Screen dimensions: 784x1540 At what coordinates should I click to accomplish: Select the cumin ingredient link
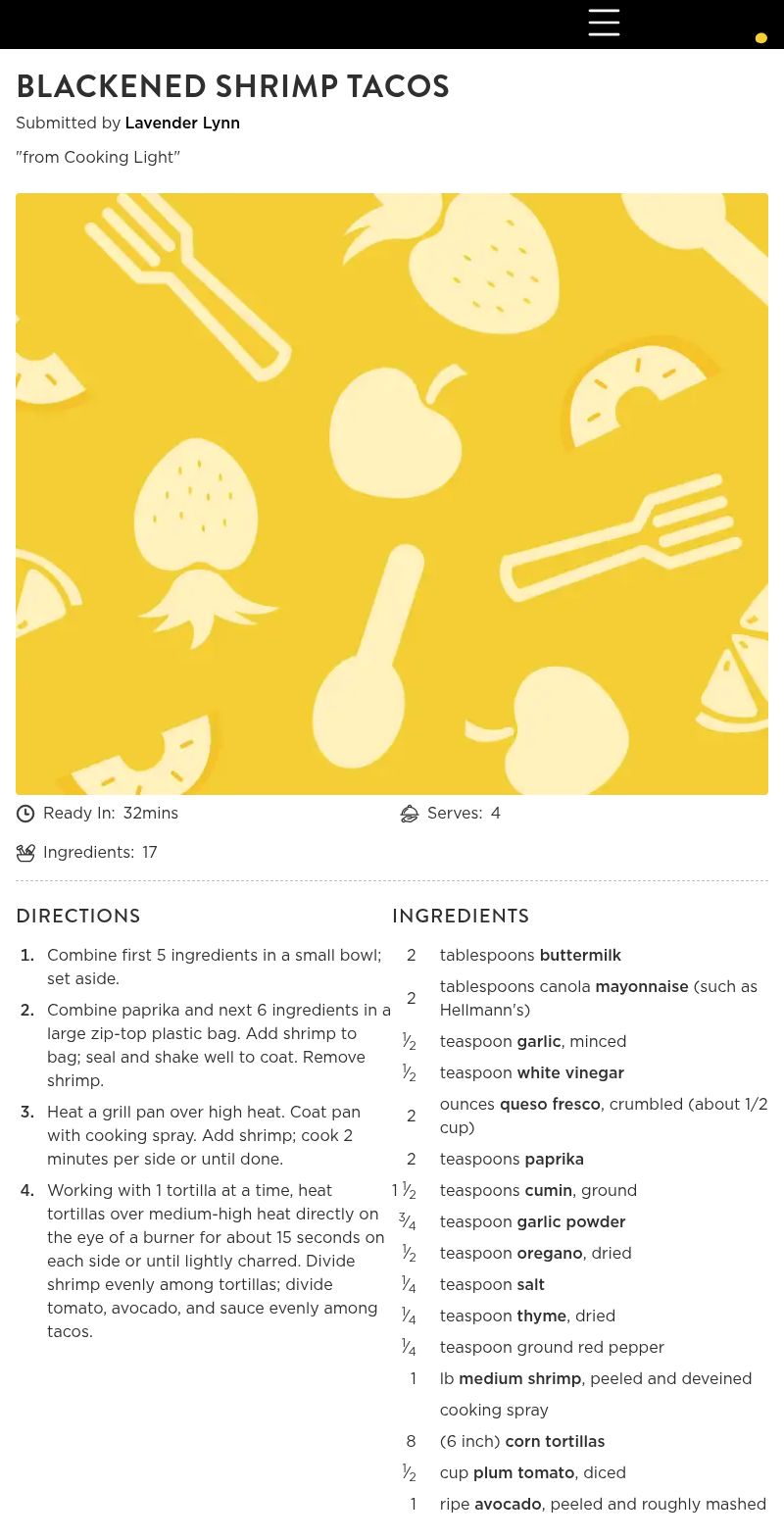pyautogui.click(x=548, y=1190)
